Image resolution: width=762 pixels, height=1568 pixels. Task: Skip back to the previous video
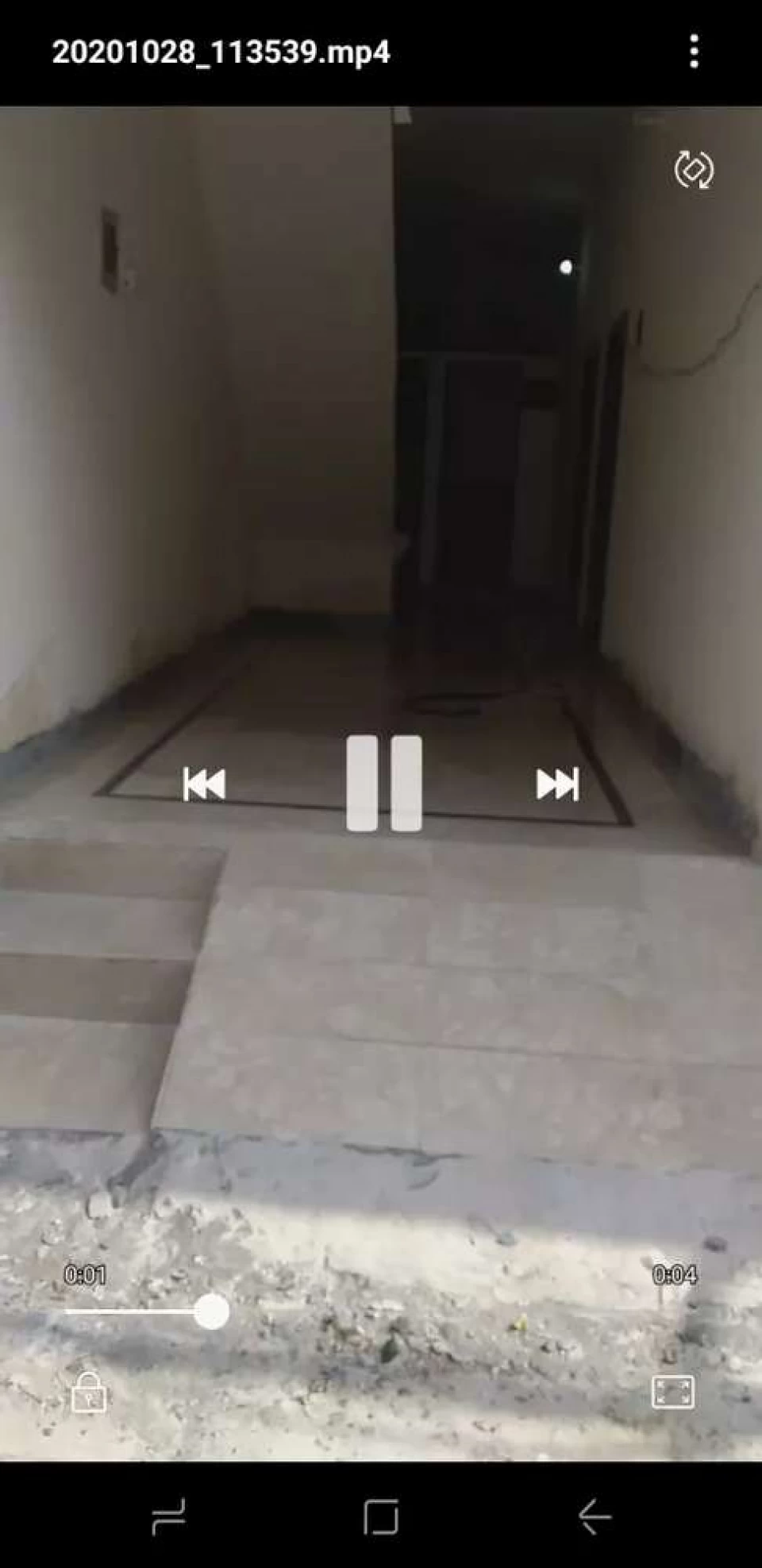click(204, 784)
